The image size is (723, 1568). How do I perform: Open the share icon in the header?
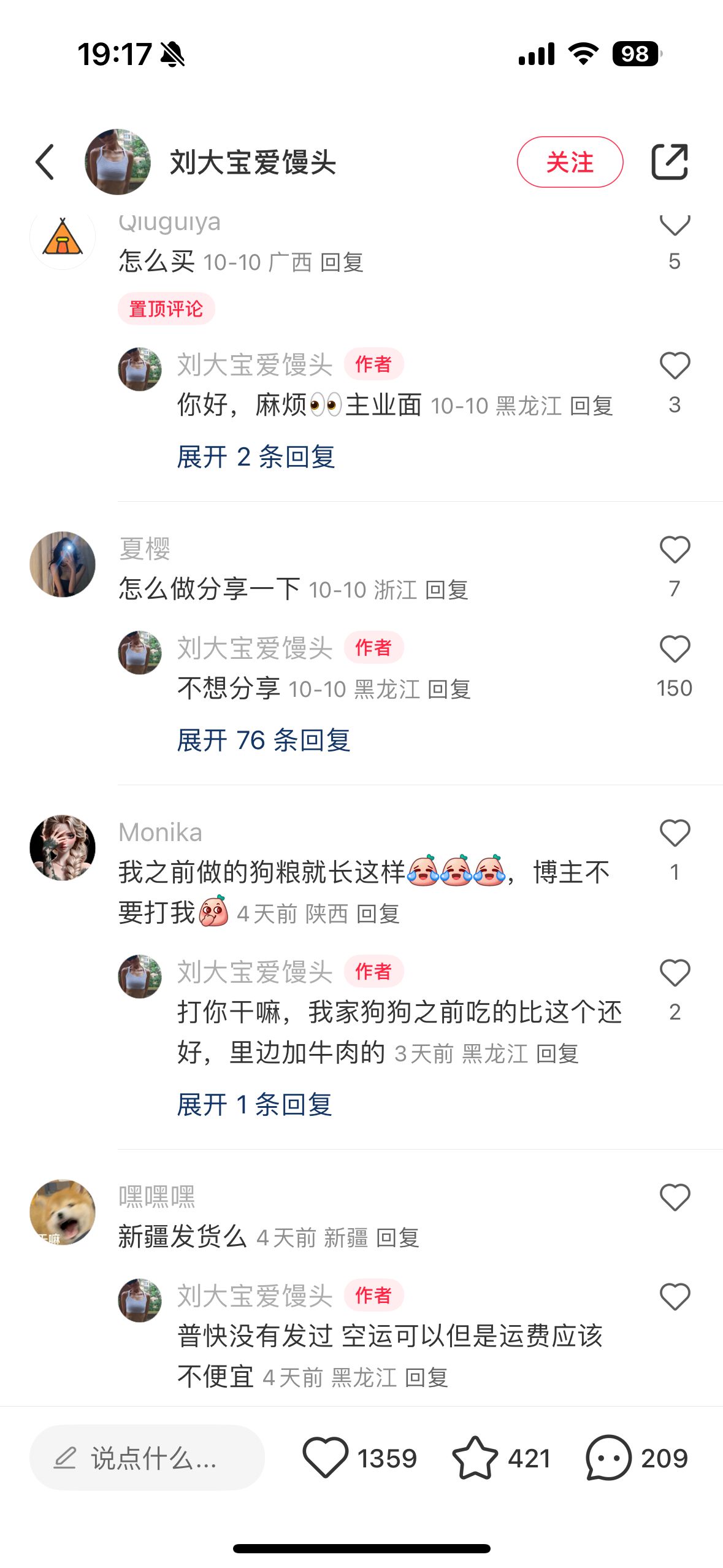669,162
